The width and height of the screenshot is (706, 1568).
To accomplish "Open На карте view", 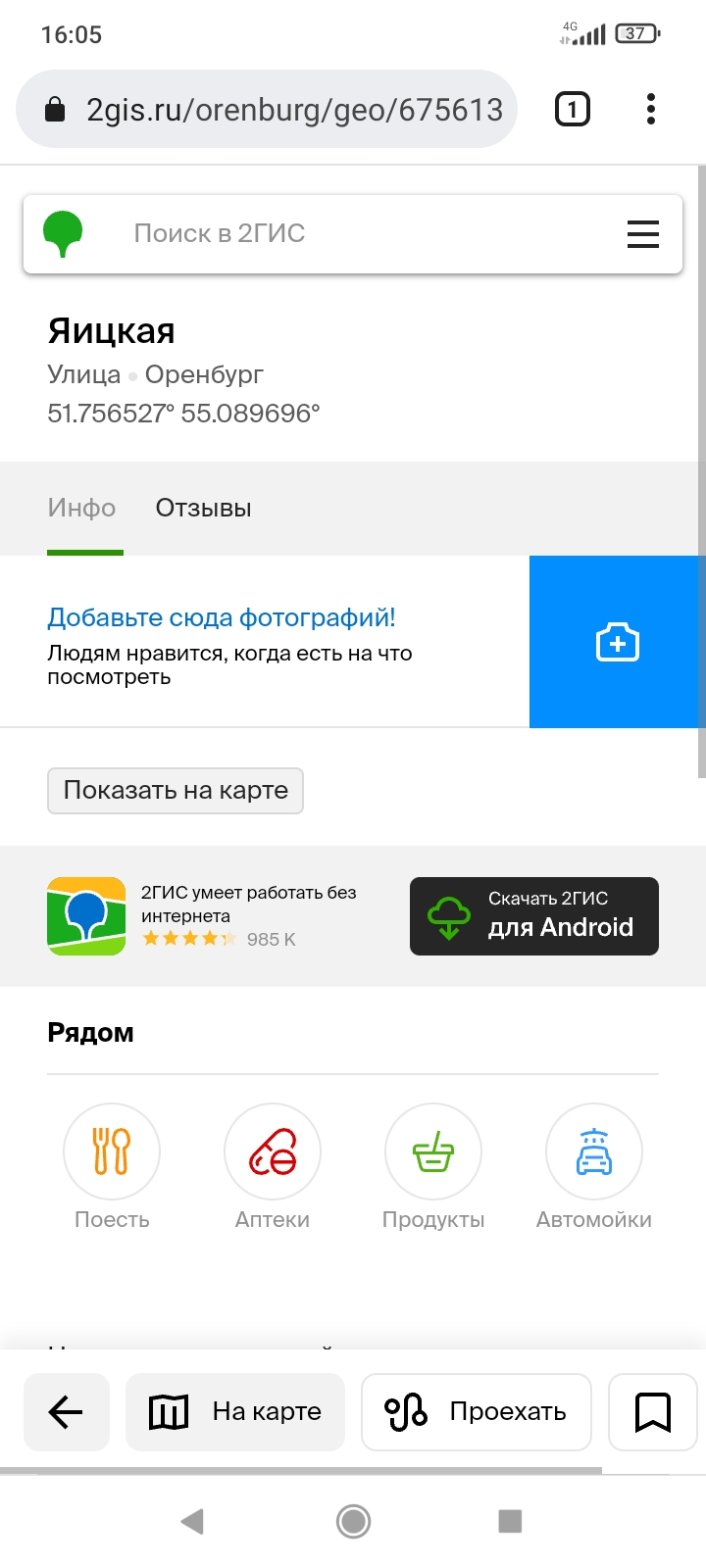I will click(x=235, y=1412).
